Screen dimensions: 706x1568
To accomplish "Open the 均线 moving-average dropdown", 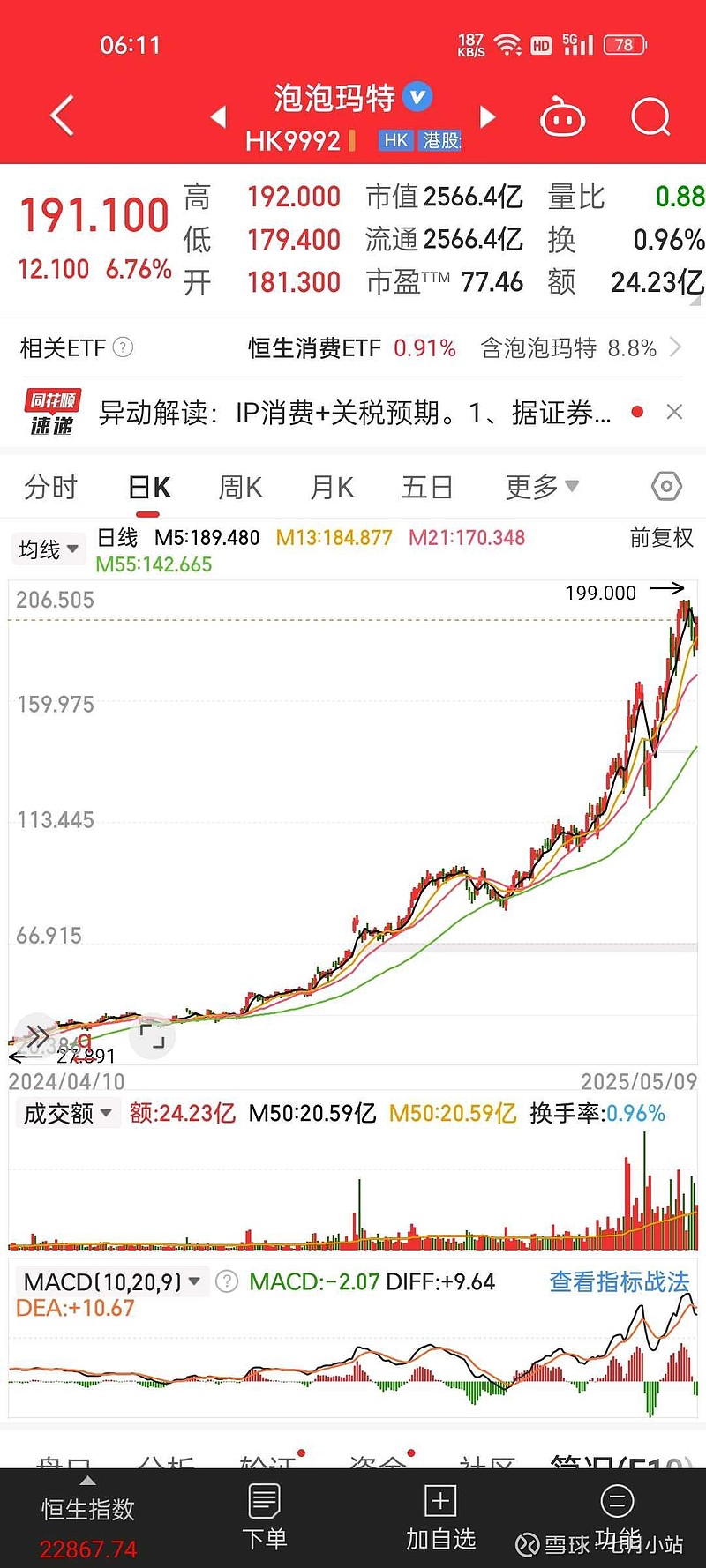I will point(48,548).
